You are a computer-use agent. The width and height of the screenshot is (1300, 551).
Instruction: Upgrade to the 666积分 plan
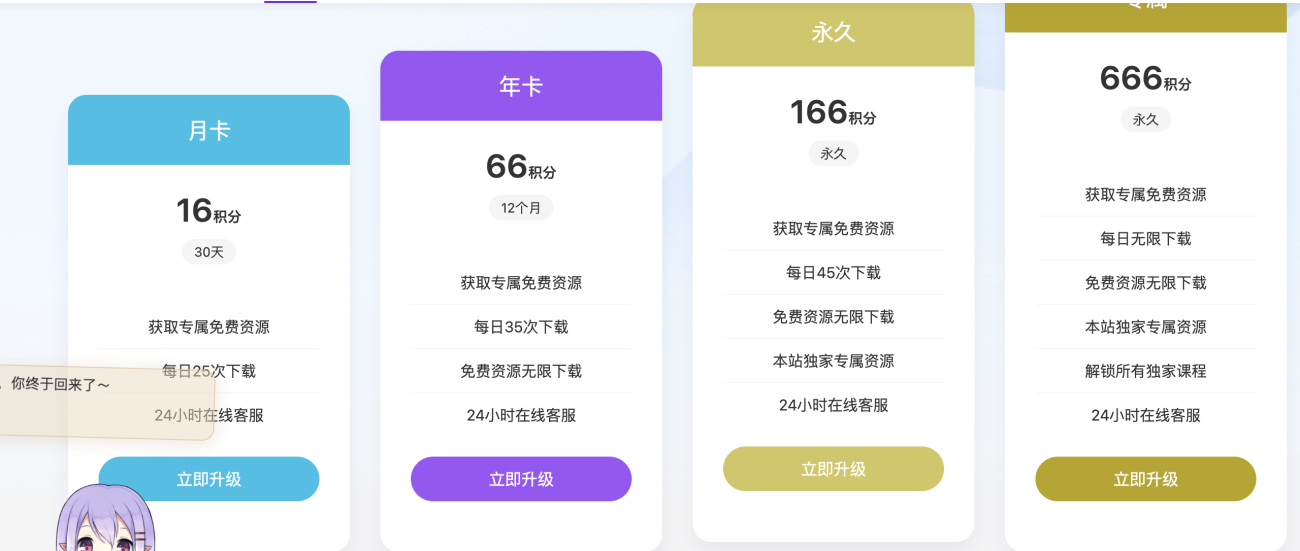(1145, 479)
